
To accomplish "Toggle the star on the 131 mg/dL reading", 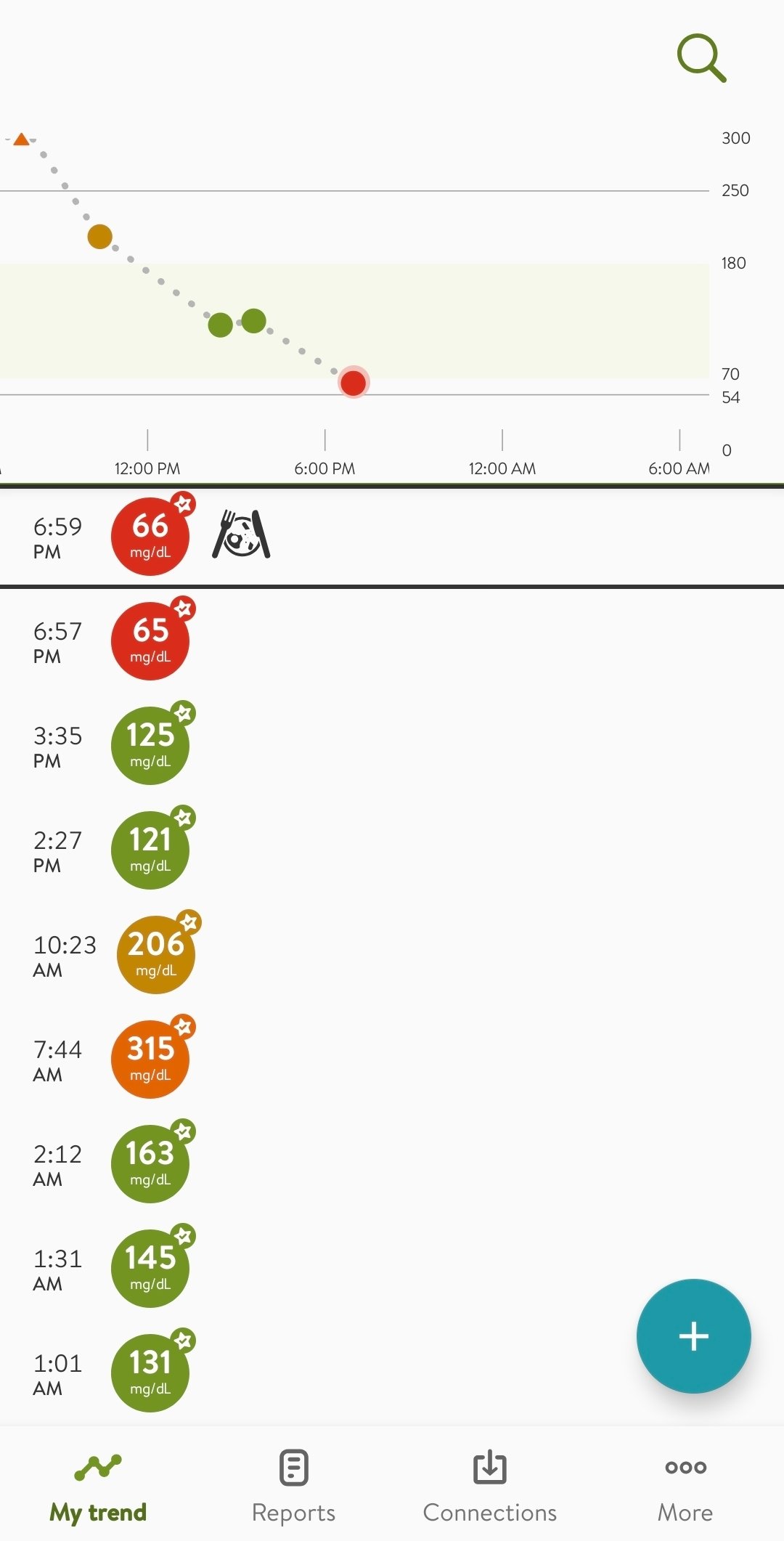I will (x=185, y=1341).
